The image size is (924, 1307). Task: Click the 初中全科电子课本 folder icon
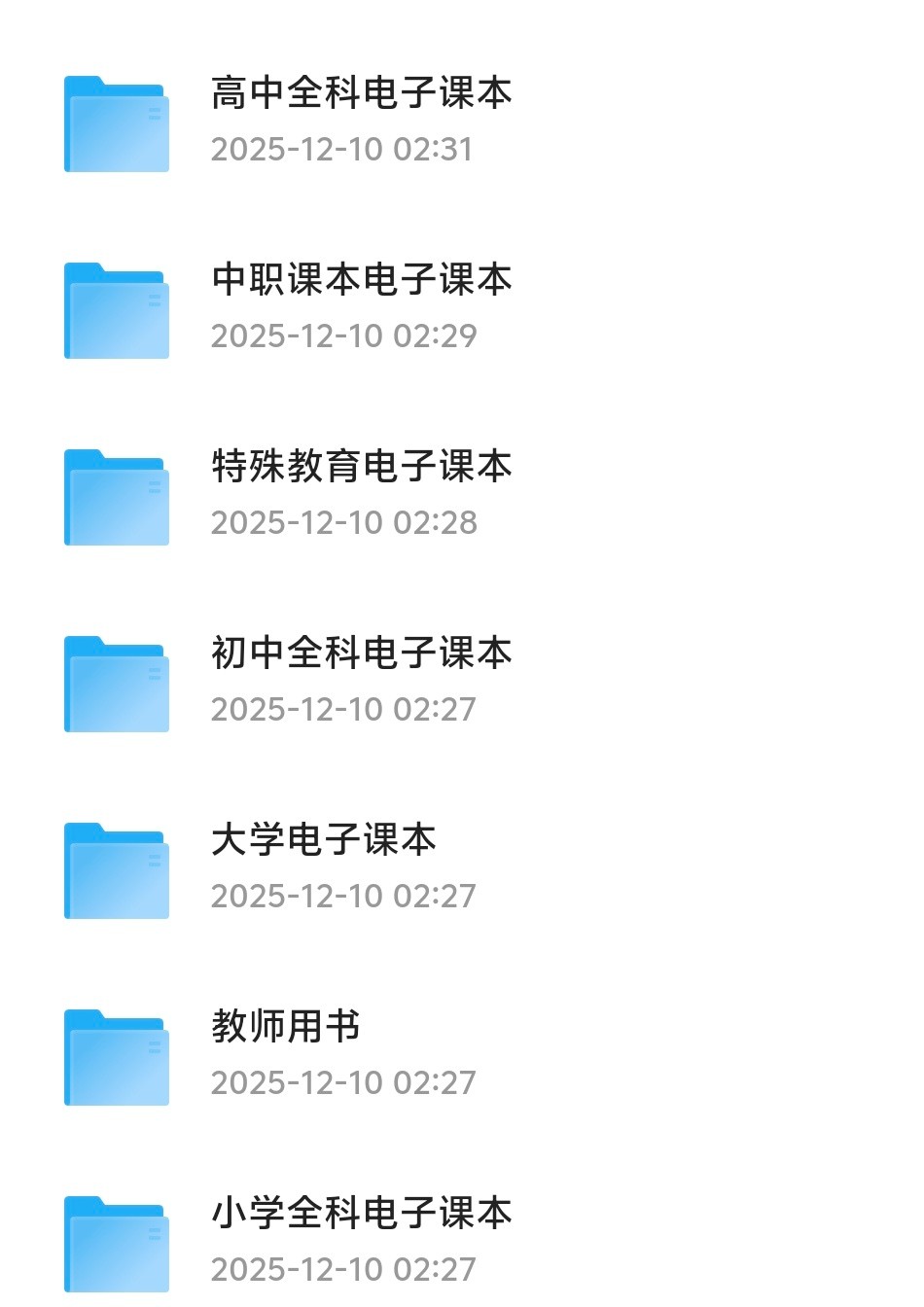click(x=116, y=683)
